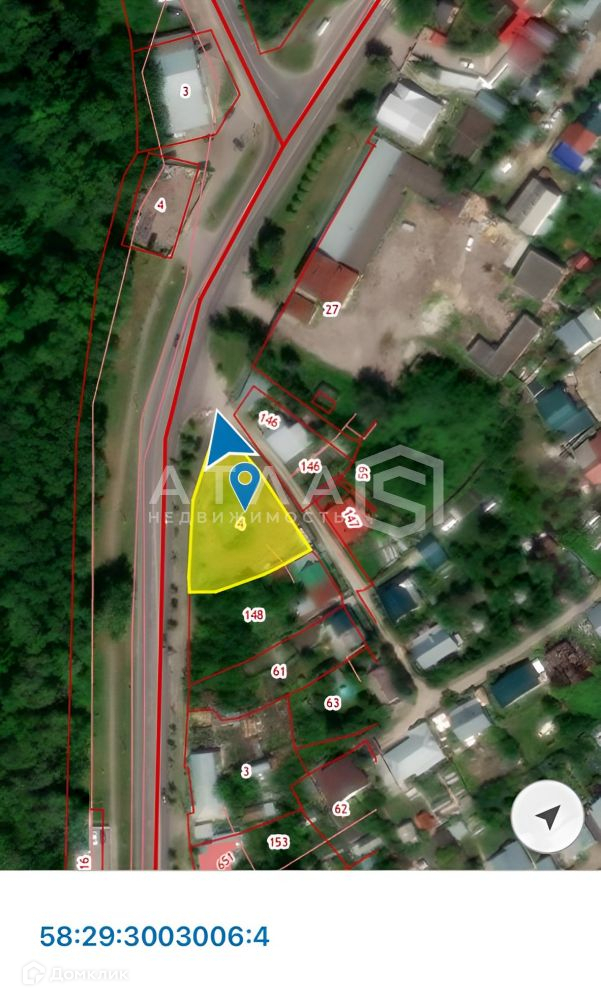Open cadastral number 58:29:3003006:4 details

(154, 936)
